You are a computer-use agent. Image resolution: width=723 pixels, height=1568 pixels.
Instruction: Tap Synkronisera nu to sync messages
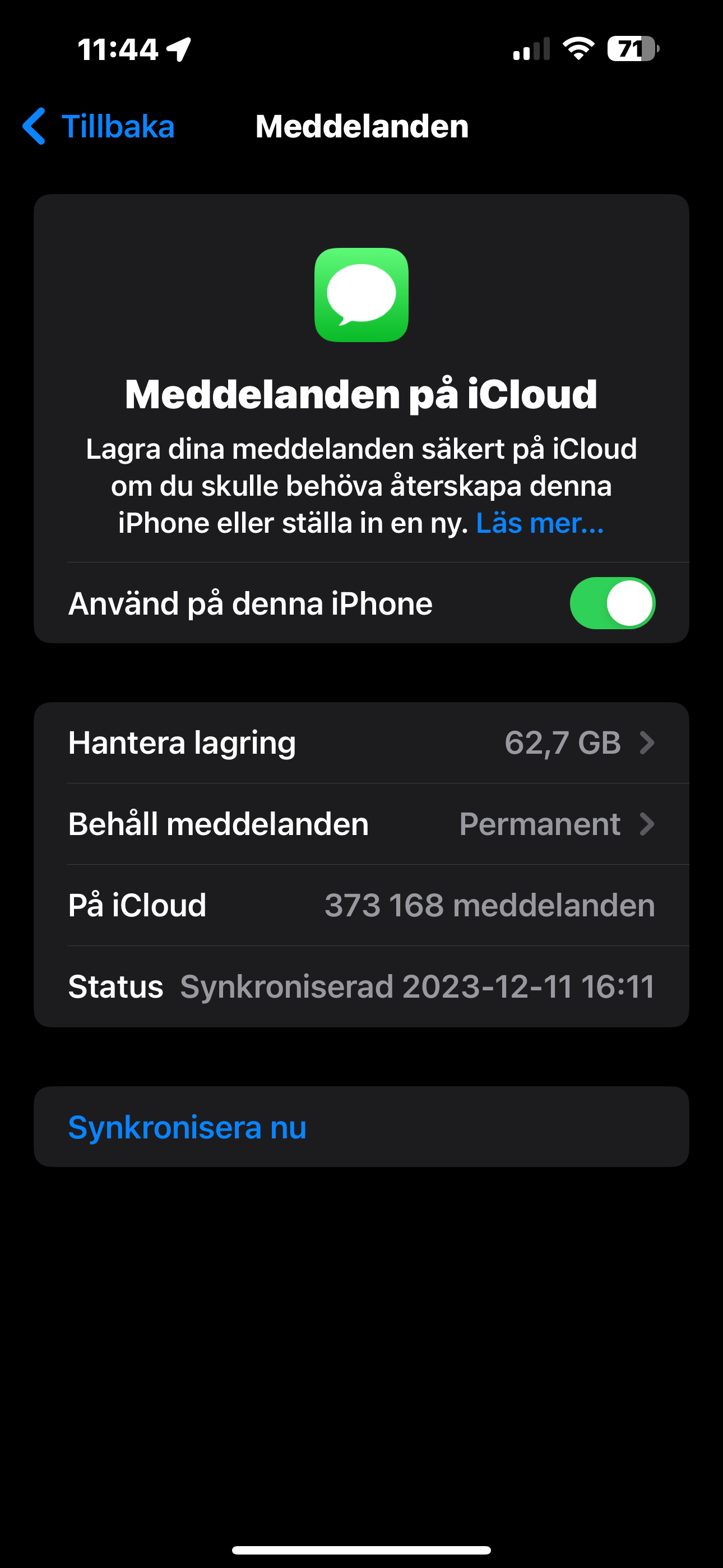361,1127
